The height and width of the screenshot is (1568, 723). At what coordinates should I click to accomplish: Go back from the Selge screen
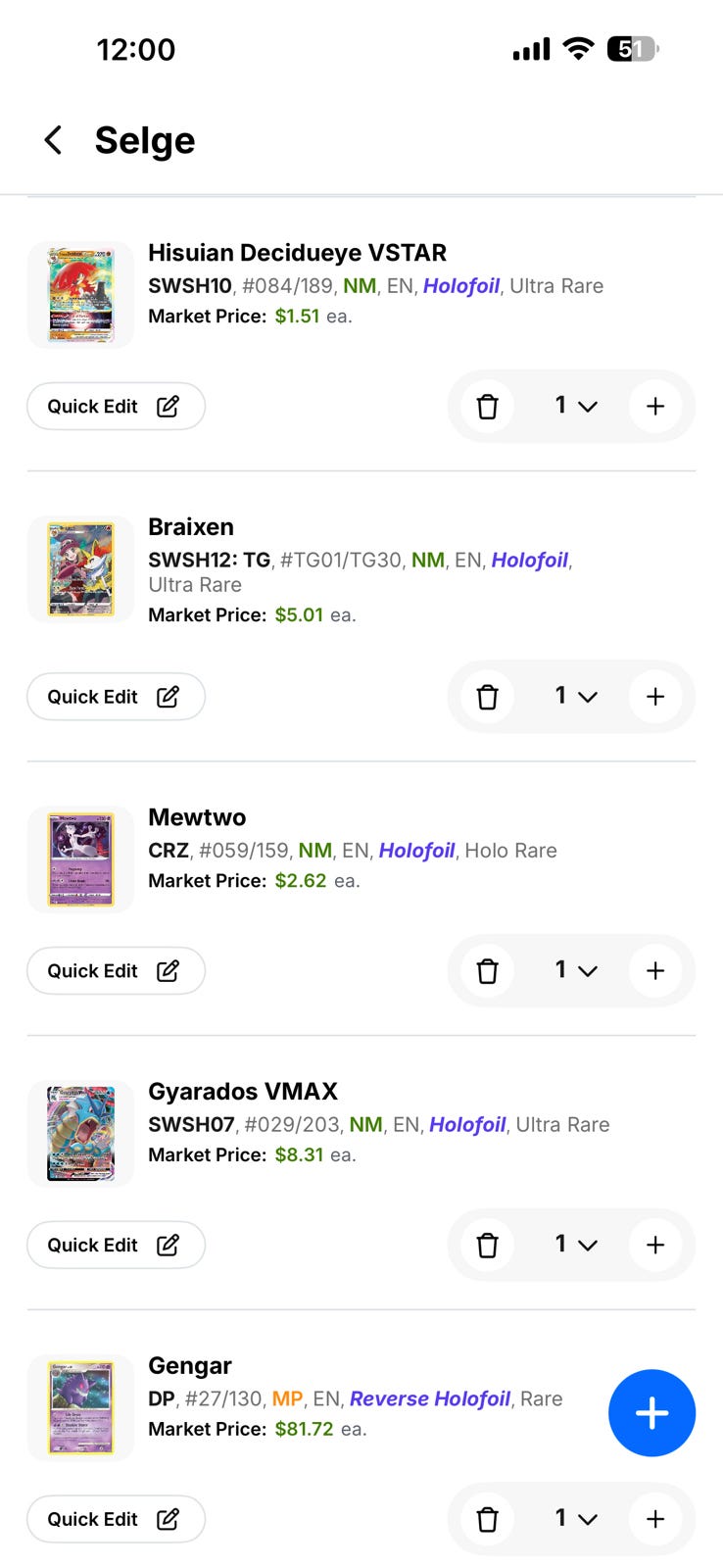(54, 140)
